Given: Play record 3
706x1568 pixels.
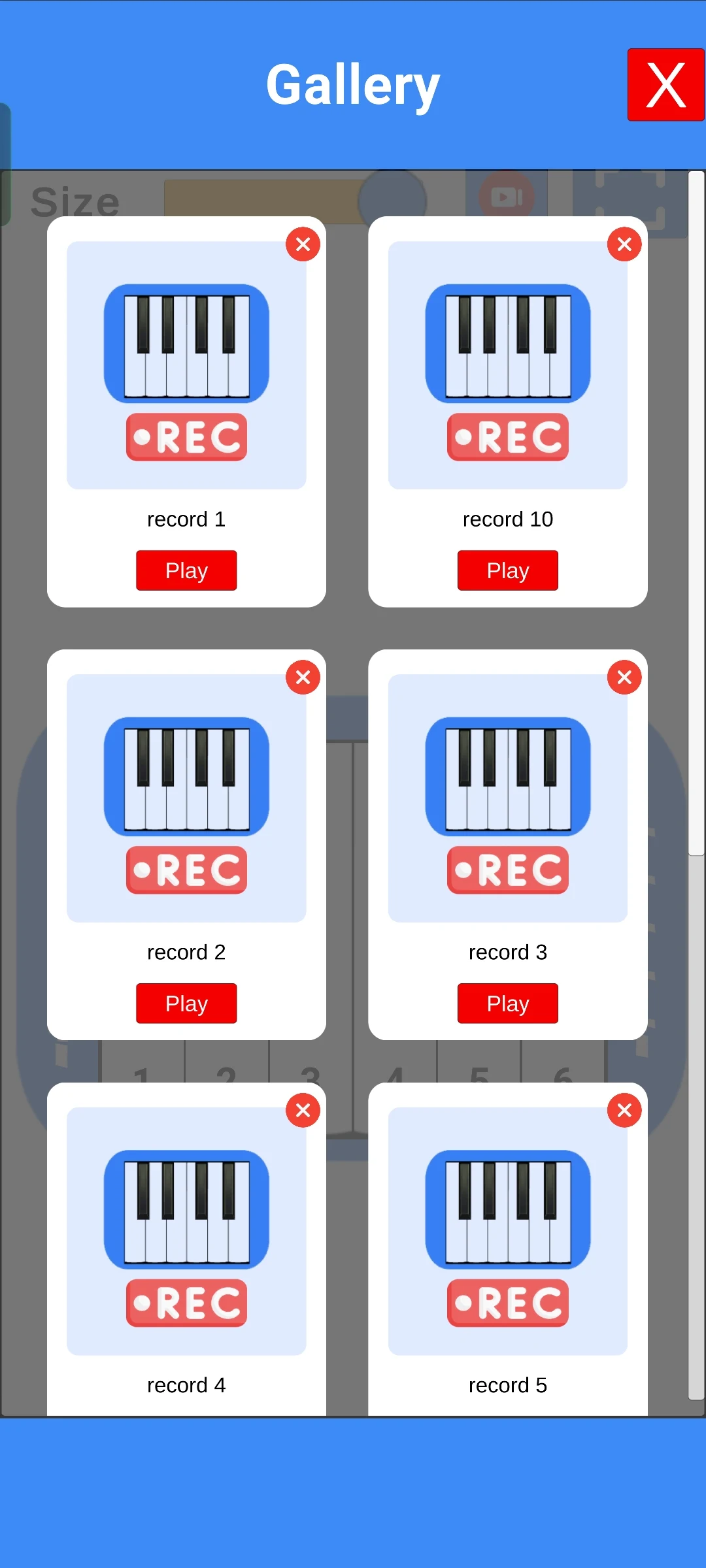Looking at the screenshot, I should [507, 1003].
